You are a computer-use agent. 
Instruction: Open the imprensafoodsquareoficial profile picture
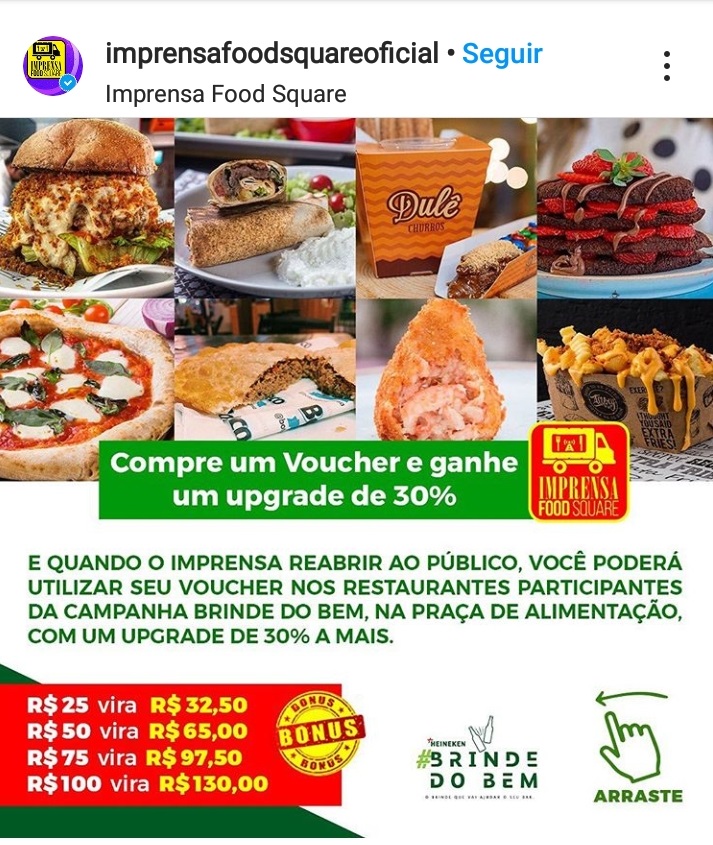(x=52, y=66)
